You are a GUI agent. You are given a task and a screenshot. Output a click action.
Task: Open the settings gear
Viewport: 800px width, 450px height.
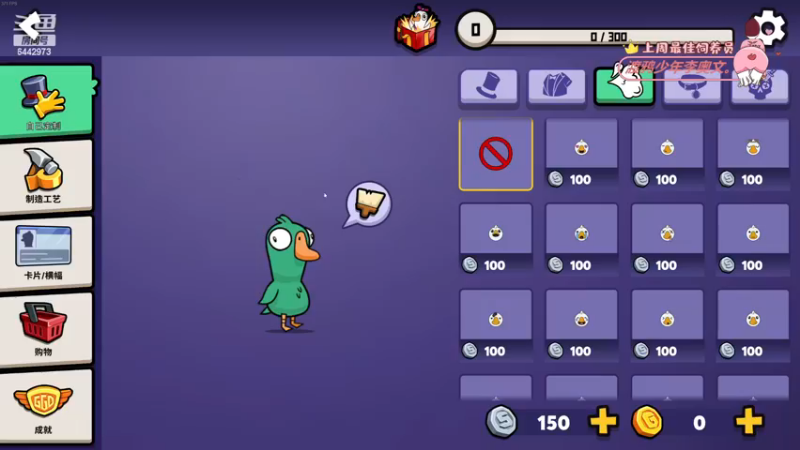click(768, 28)
